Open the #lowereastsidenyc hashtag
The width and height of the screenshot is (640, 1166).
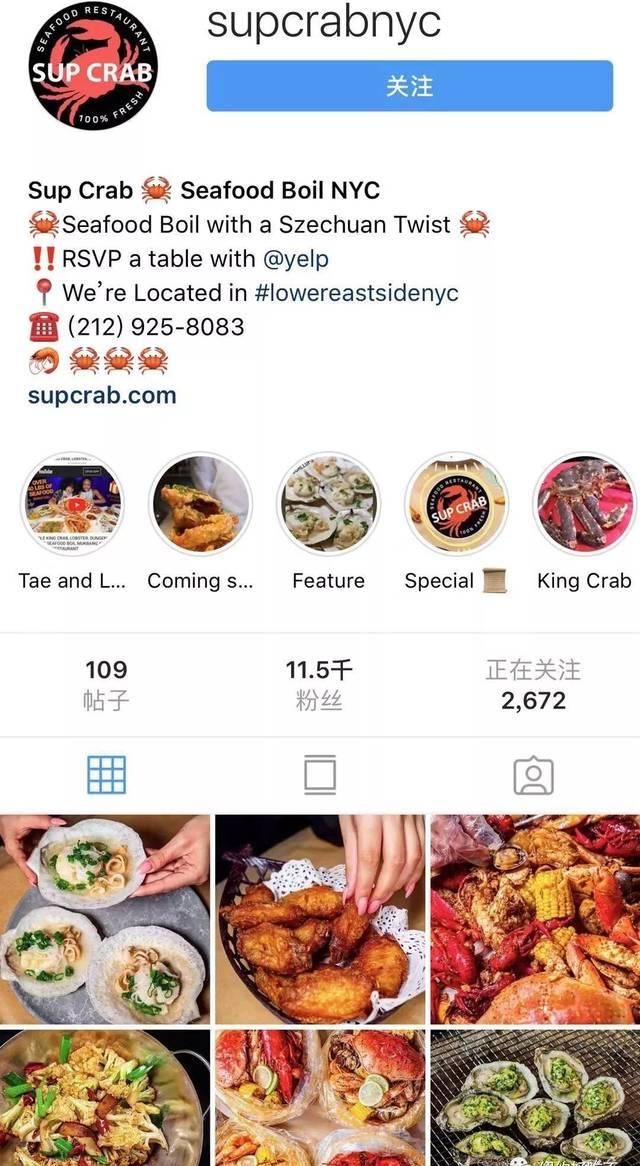(356, 293)
